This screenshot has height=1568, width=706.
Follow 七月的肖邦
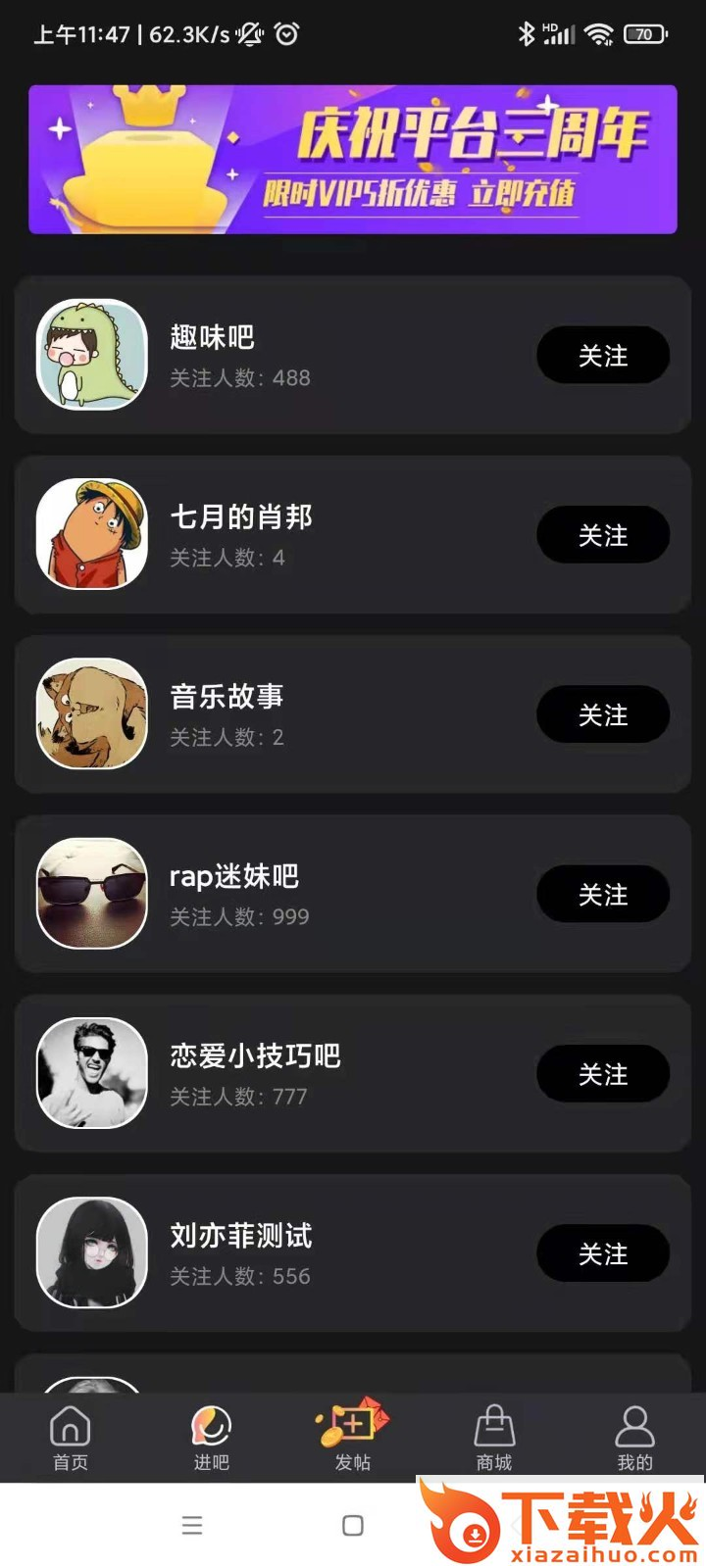pyautogui.click(x=602, y=535)
